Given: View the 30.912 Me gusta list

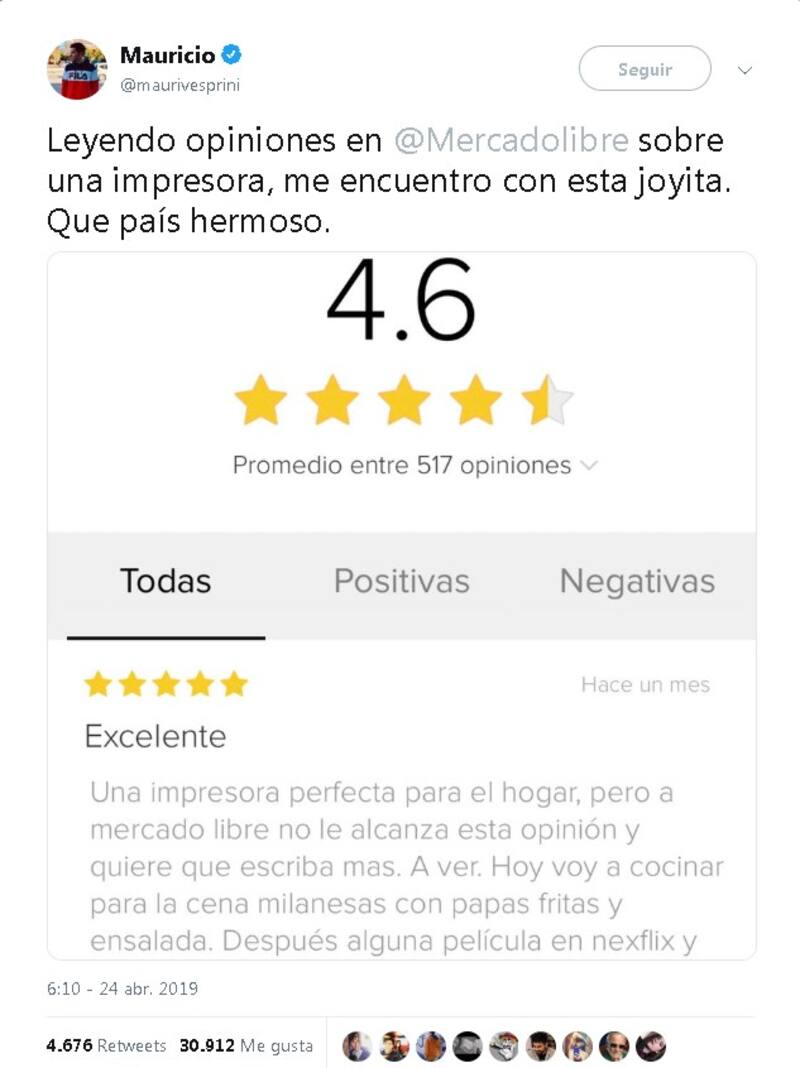Looking at the screenshot, I should [246, 1046].
